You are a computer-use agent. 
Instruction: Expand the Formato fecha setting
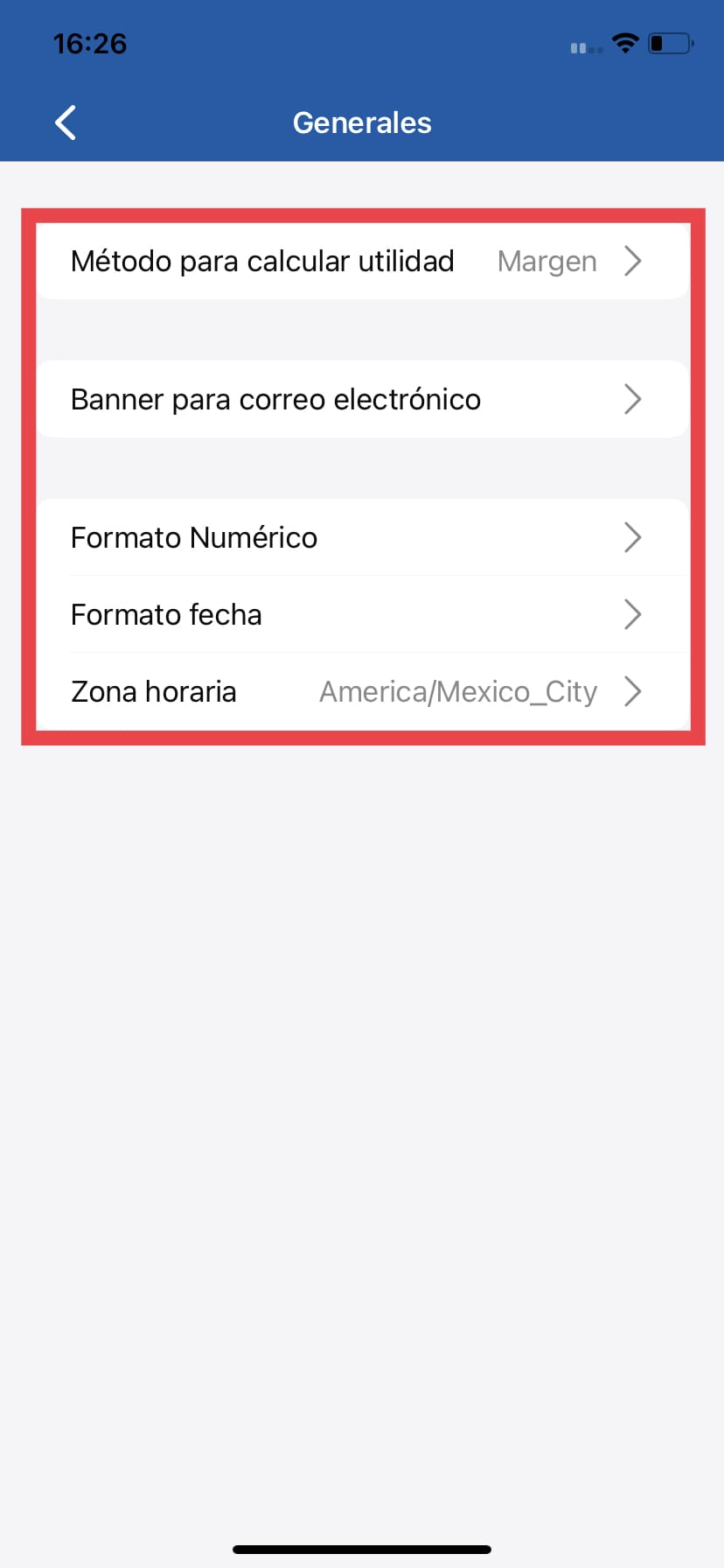(x=166, y=614)
